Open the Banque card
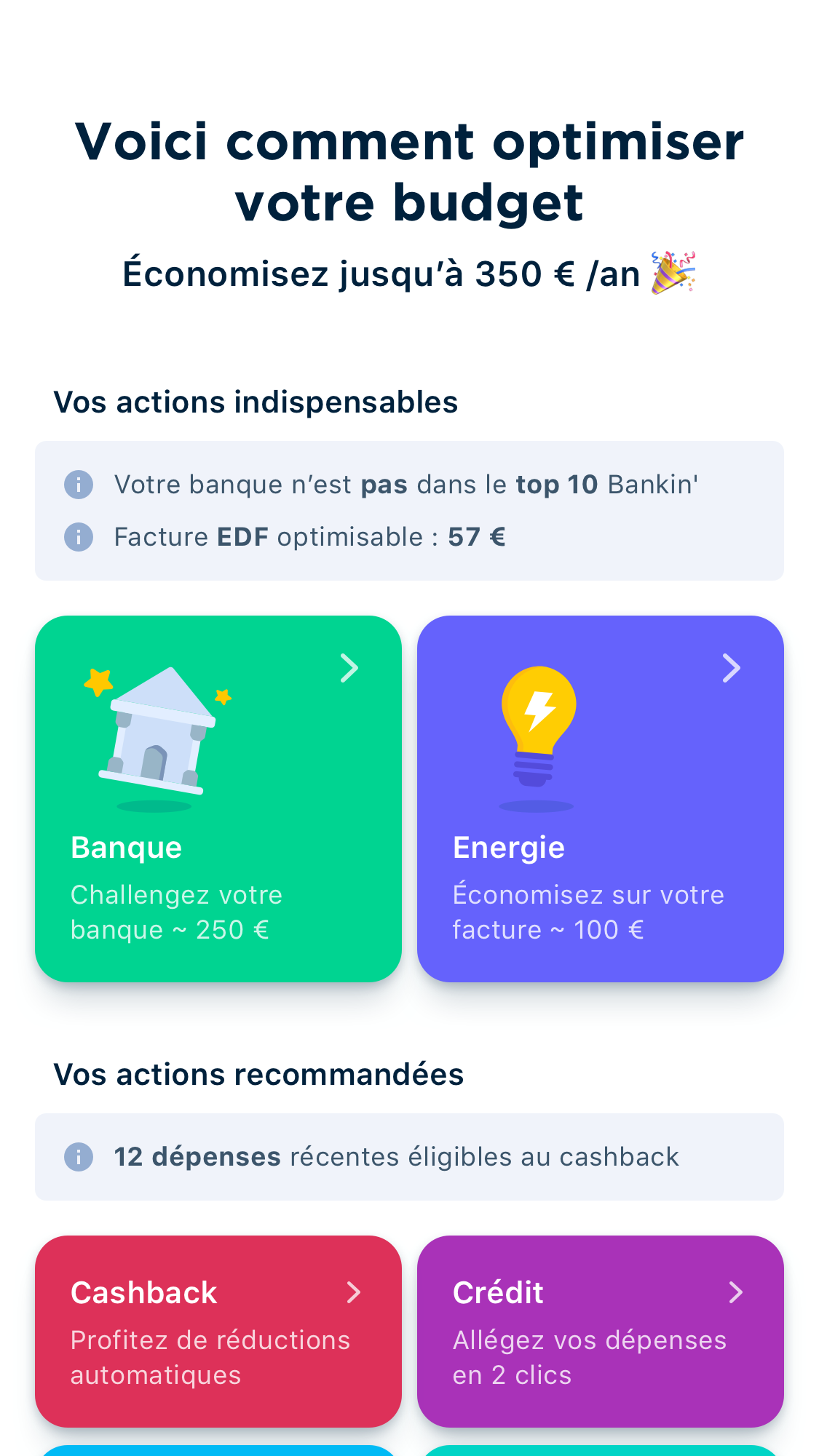 point(218,798)
